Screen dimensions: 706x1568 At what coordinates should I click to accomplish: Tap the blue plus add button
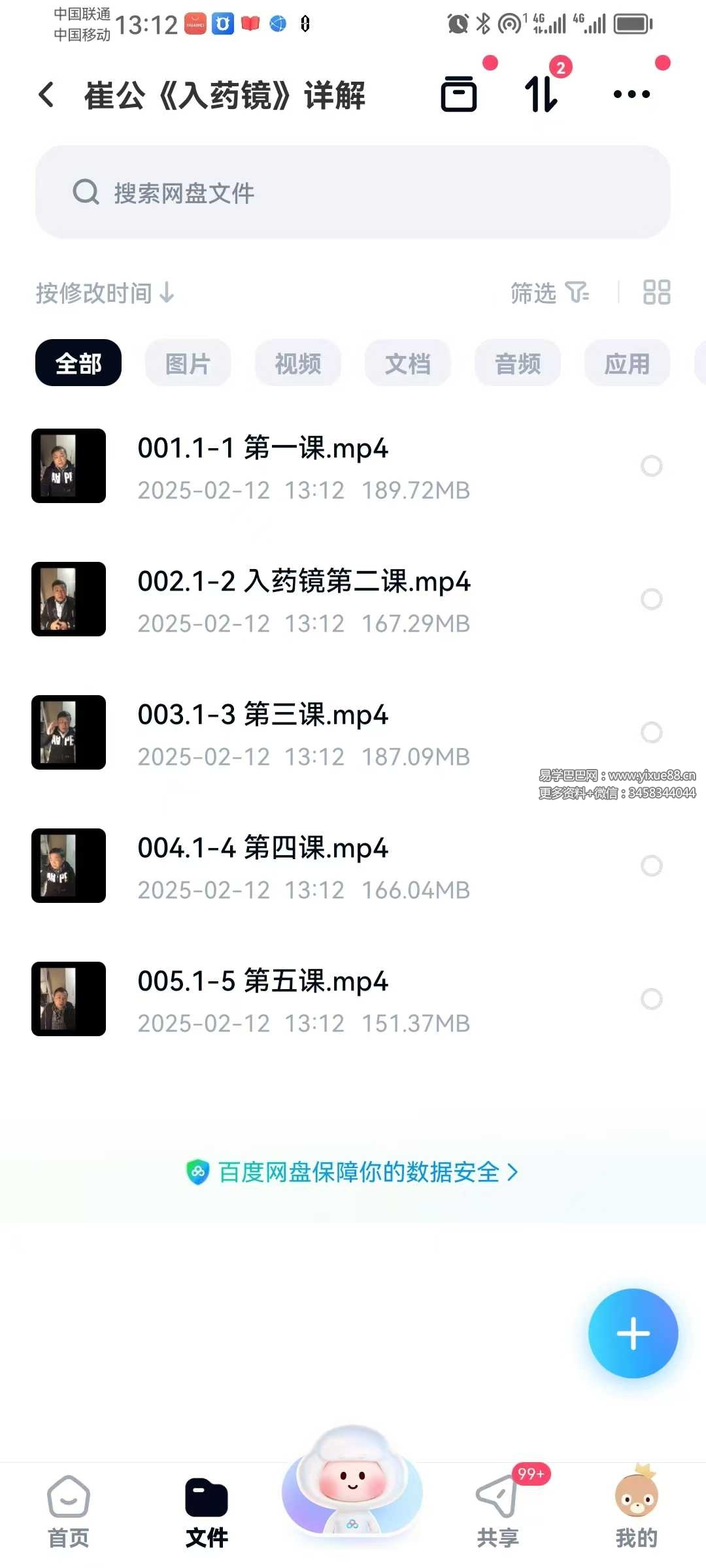pos(633,1333)
